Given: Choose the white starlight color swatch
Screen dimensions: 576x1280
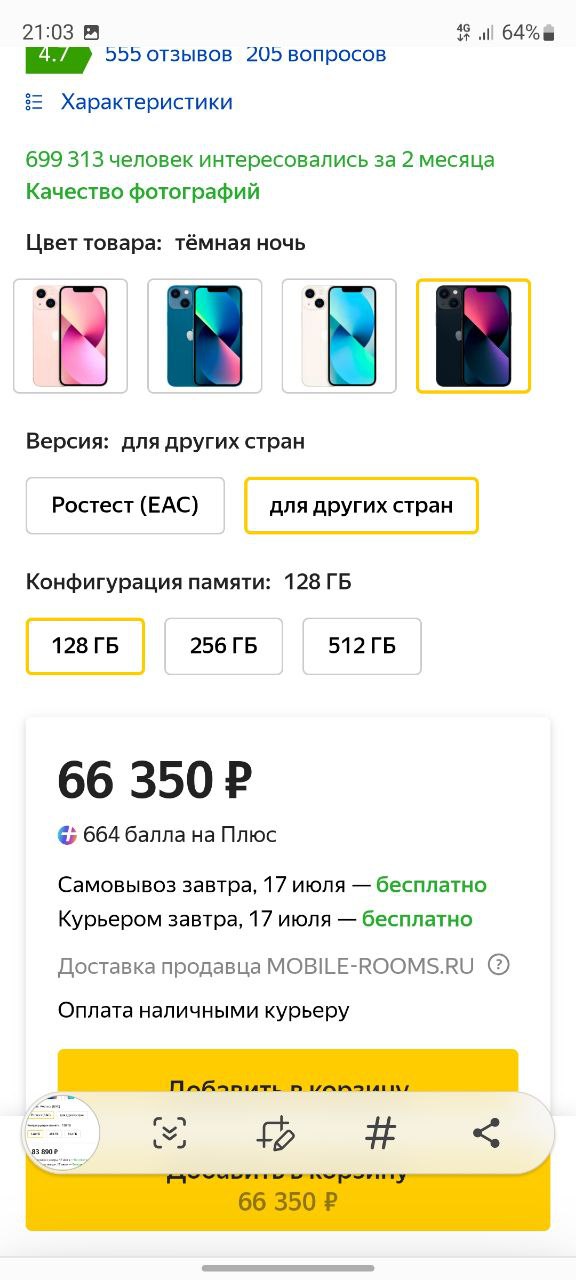Looking at the screenshot, I should [339, 336].
